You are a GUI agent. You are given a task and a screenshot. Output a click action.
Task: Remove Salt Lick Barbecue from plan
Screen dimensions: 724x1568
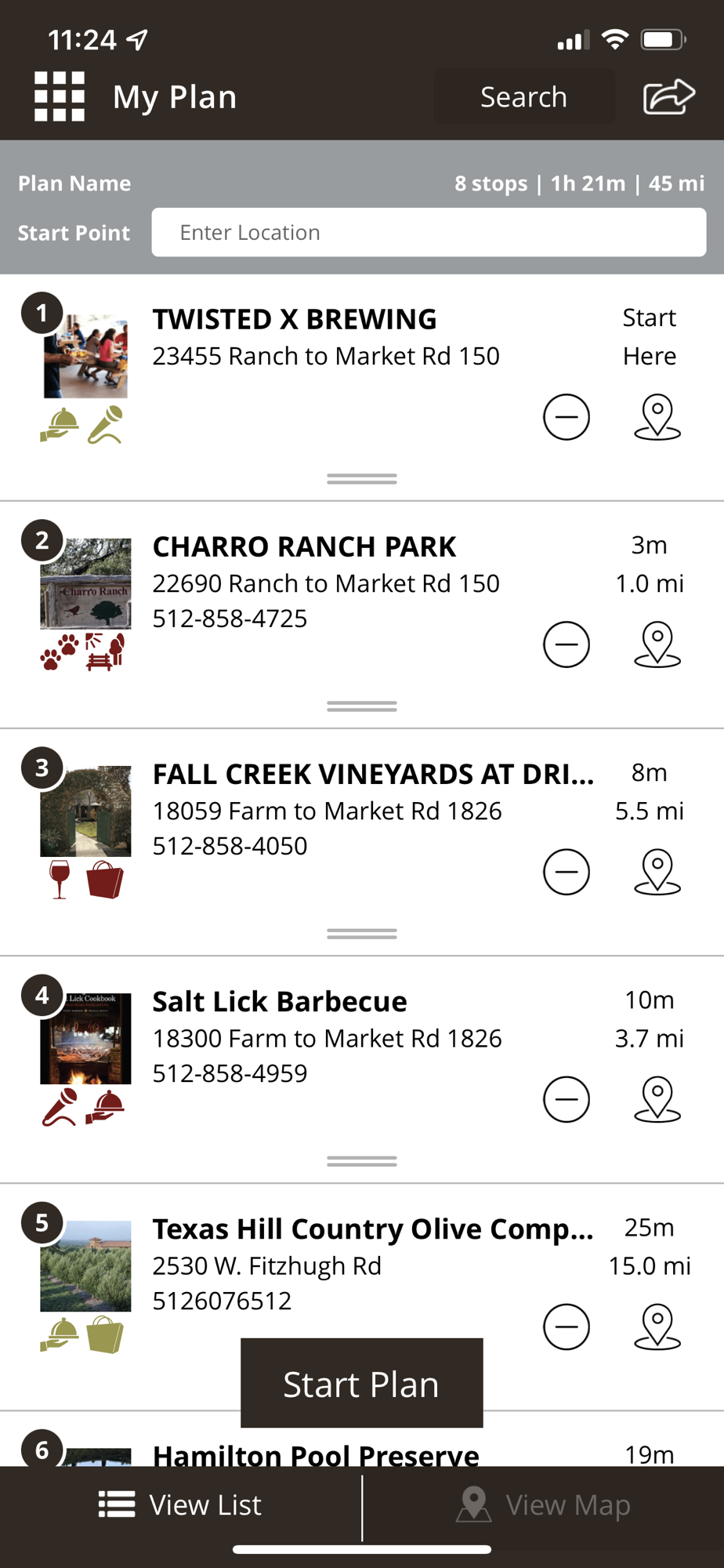coord(566,1099)
